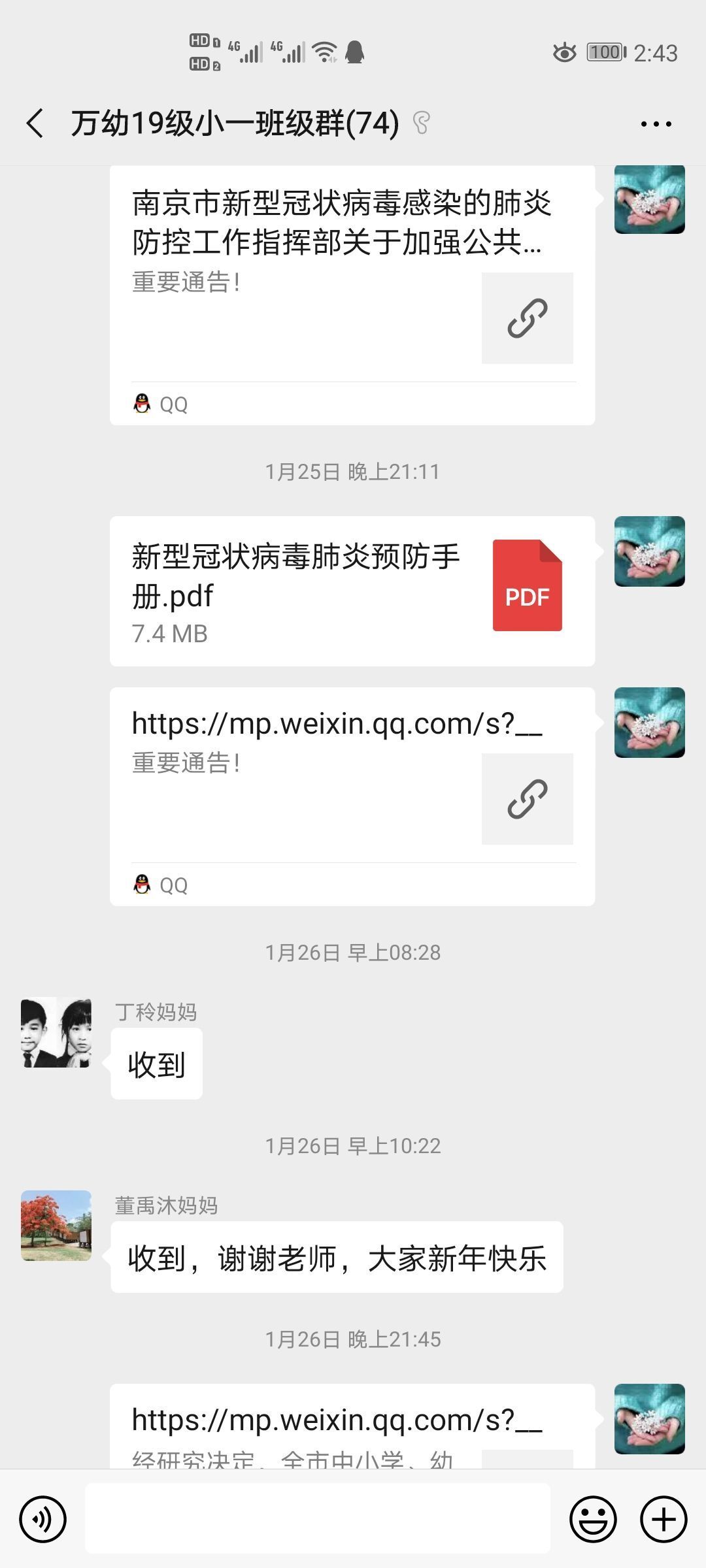
Task: Open the plus attachments menu
Action: click(663, 1519)
